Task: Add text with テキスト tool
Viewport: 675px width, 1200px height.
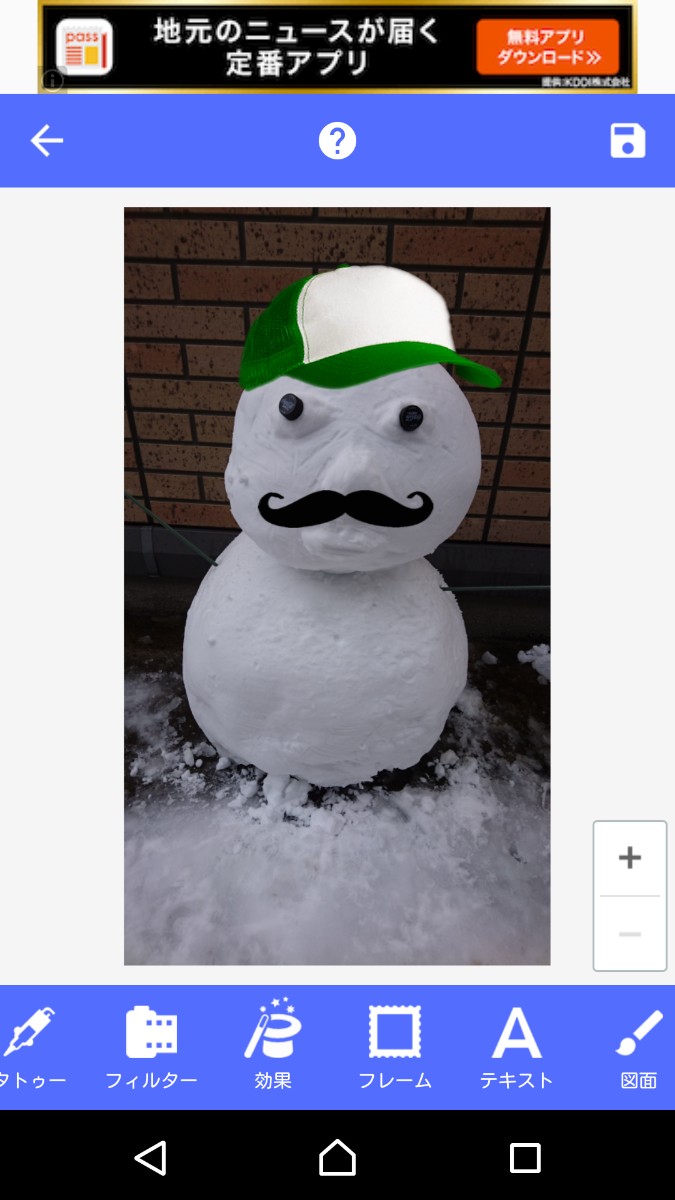Action: pos(516,1047)
